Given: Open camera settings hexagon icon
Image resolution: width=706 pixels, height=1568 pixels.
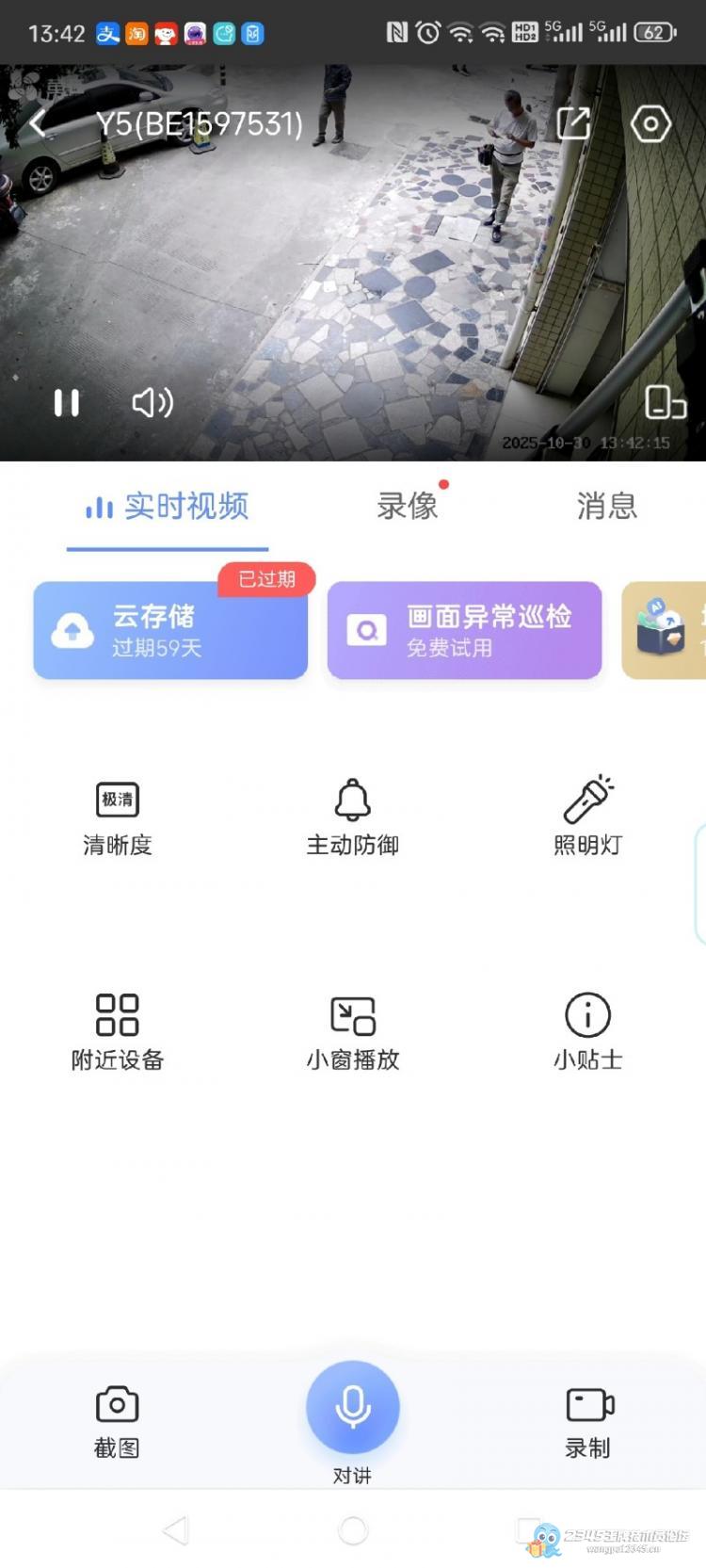Looking at the screenshot, I should 650,123.
